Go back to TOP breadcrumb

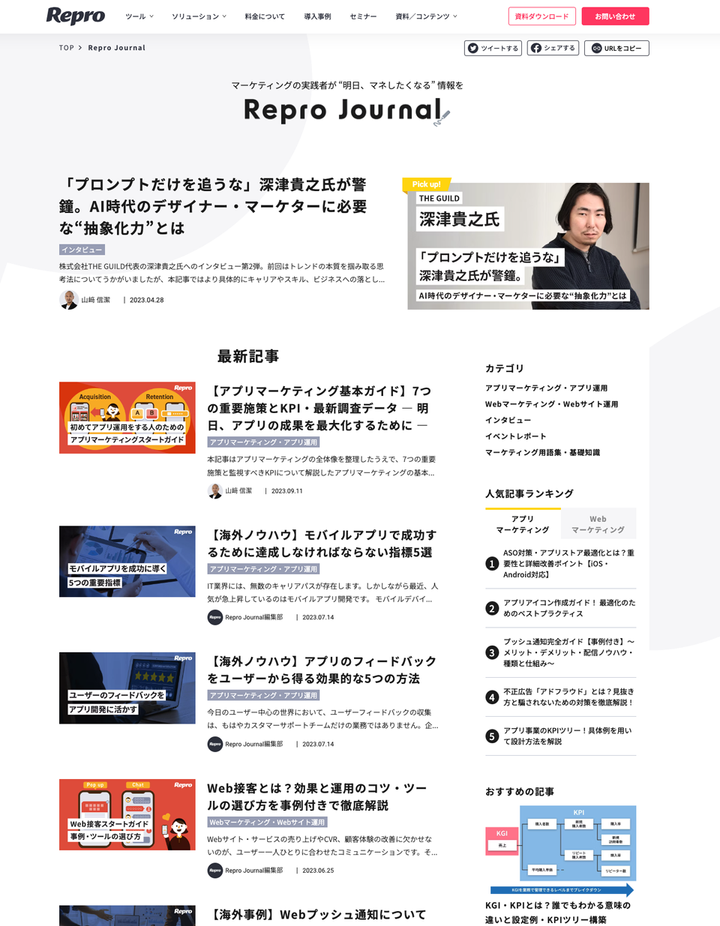66,48
